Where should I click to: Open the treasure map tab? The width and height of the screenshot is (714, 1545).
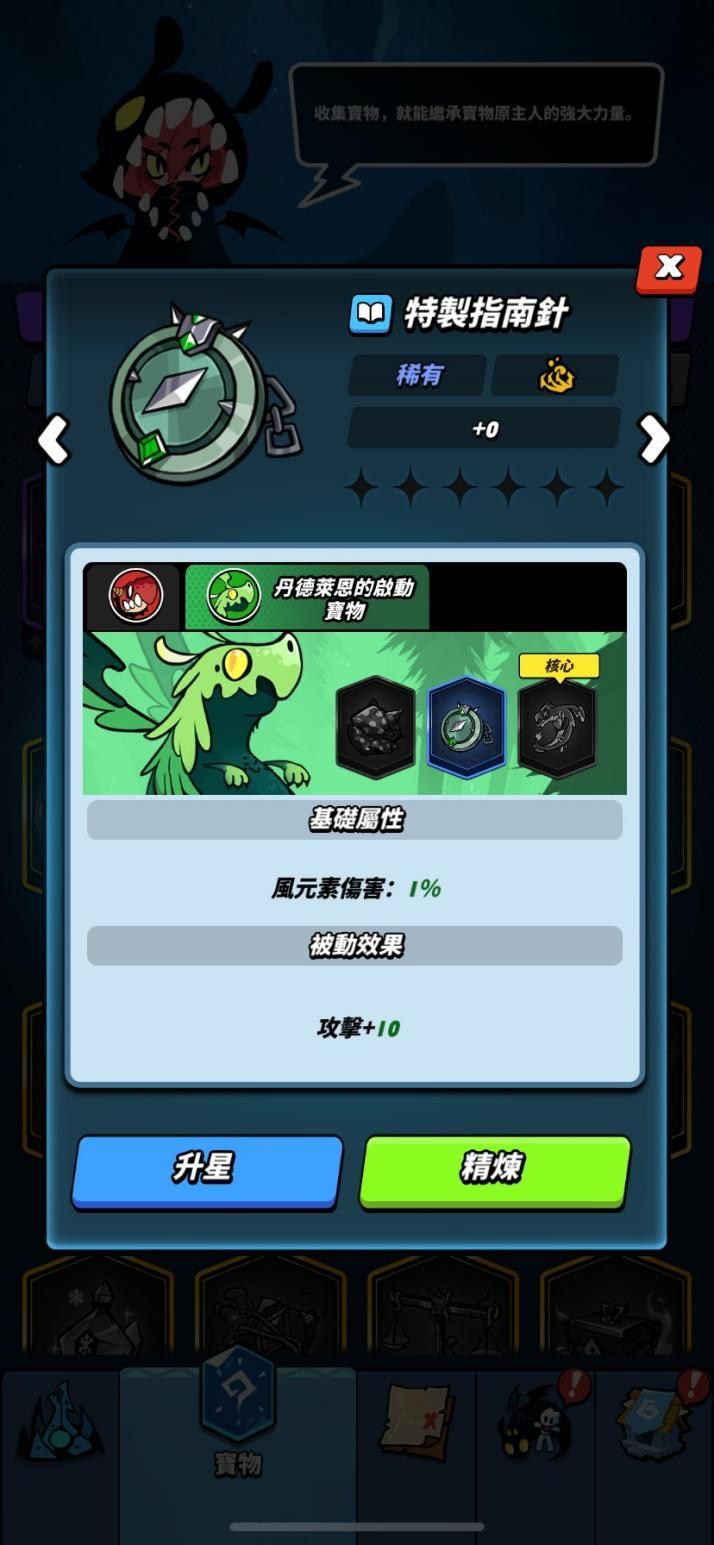tap(416, 1420)
